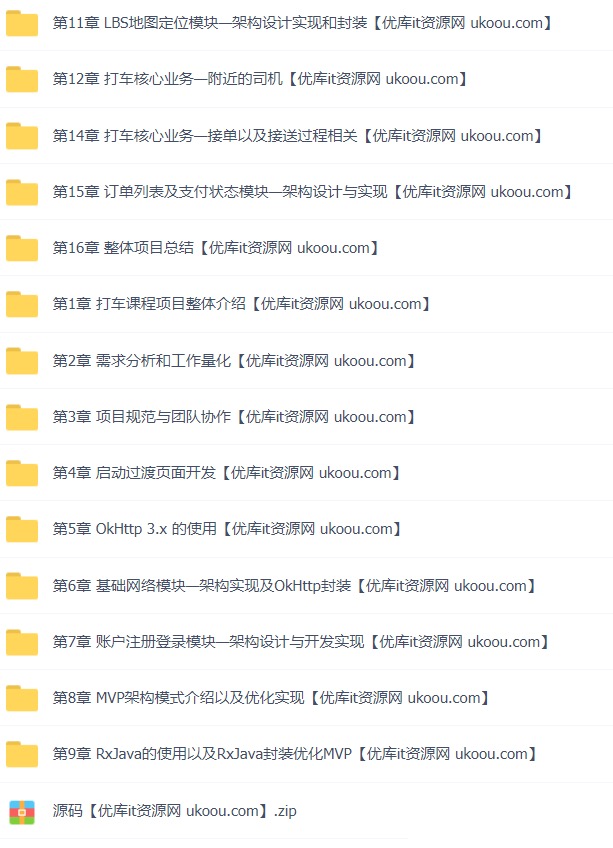Open the 第9章 RxJava的使用 folder

pos(295,754)
